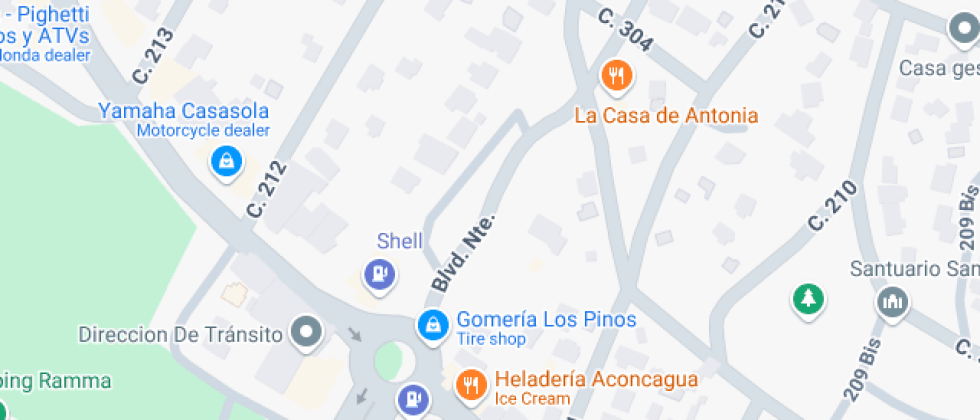The width and height of the screenshot is (980, 420).
Task: Open the Direccion De Tránsito place marker
Action: [x=307, y=333]
